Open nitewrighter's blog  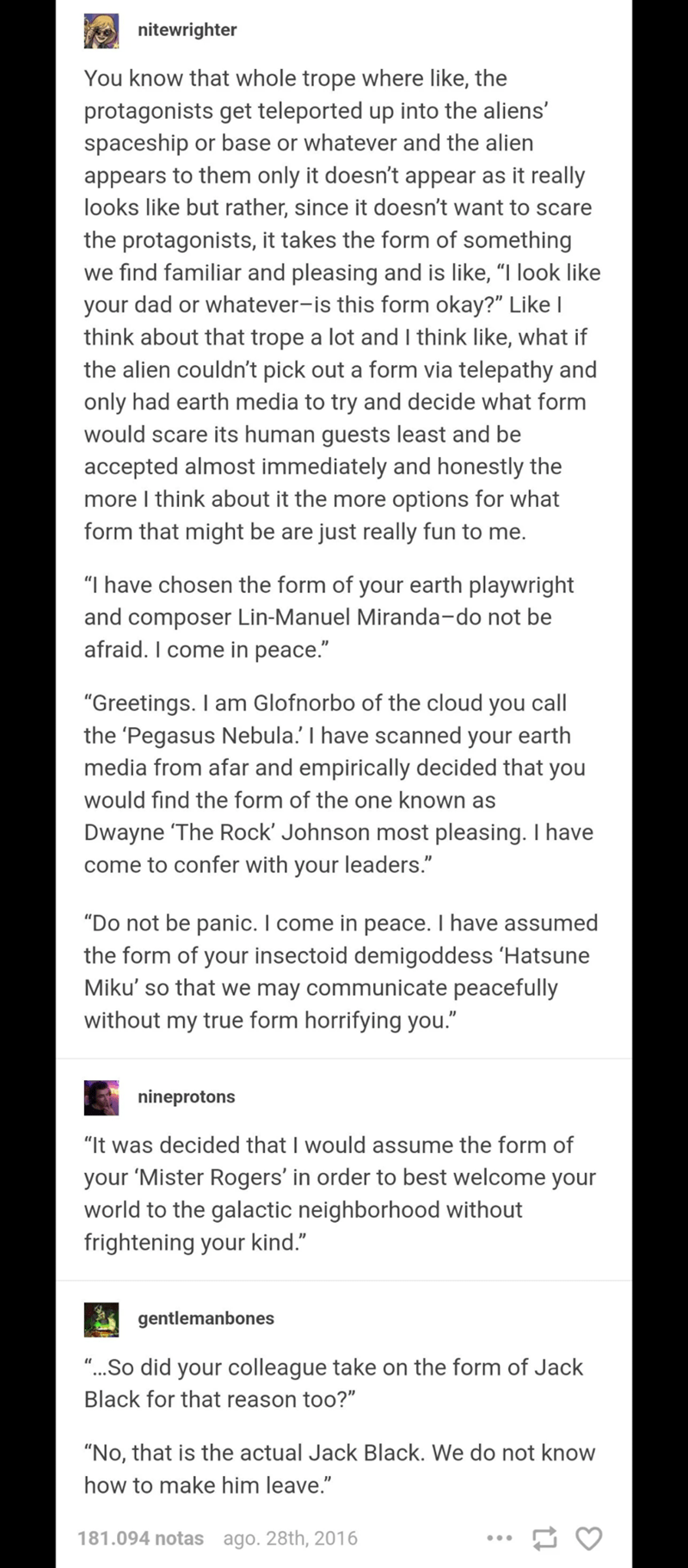click(x=187, y=29)
